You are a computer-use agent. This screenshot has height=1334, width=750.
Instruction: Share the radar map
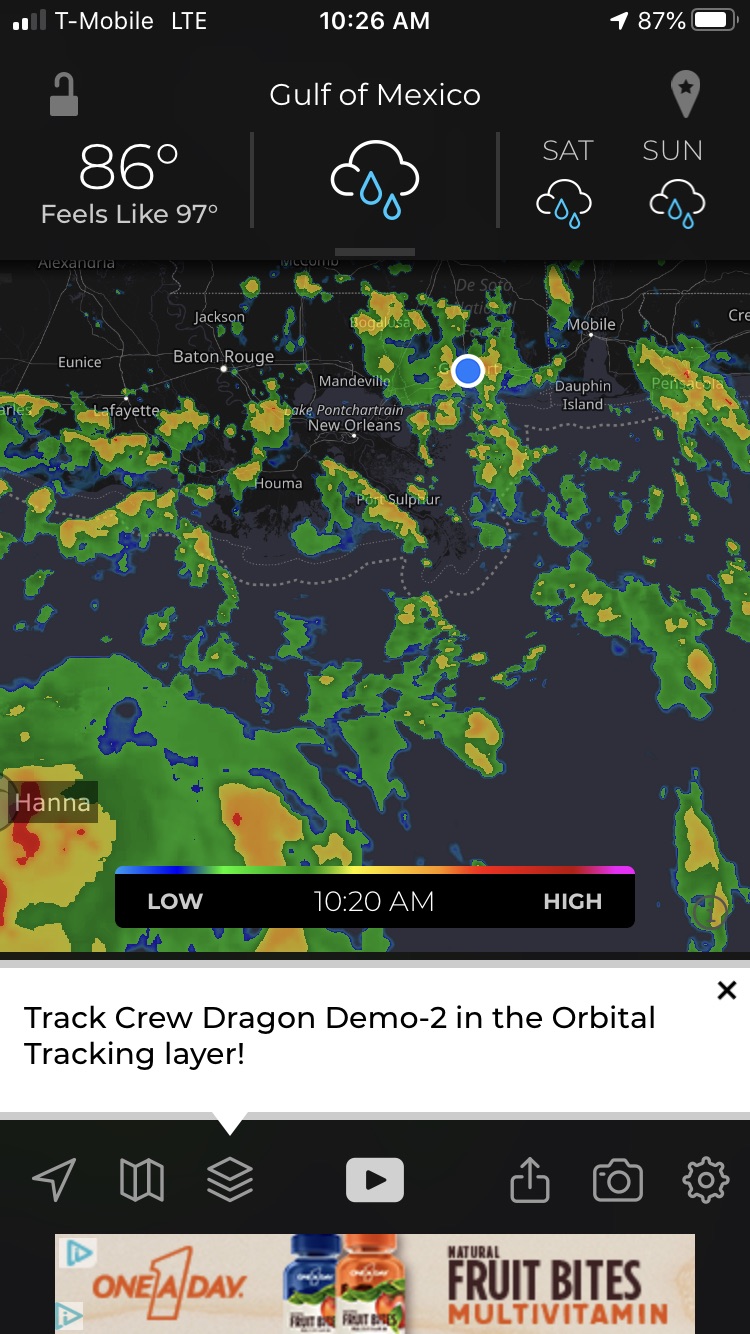(530, 1180)
